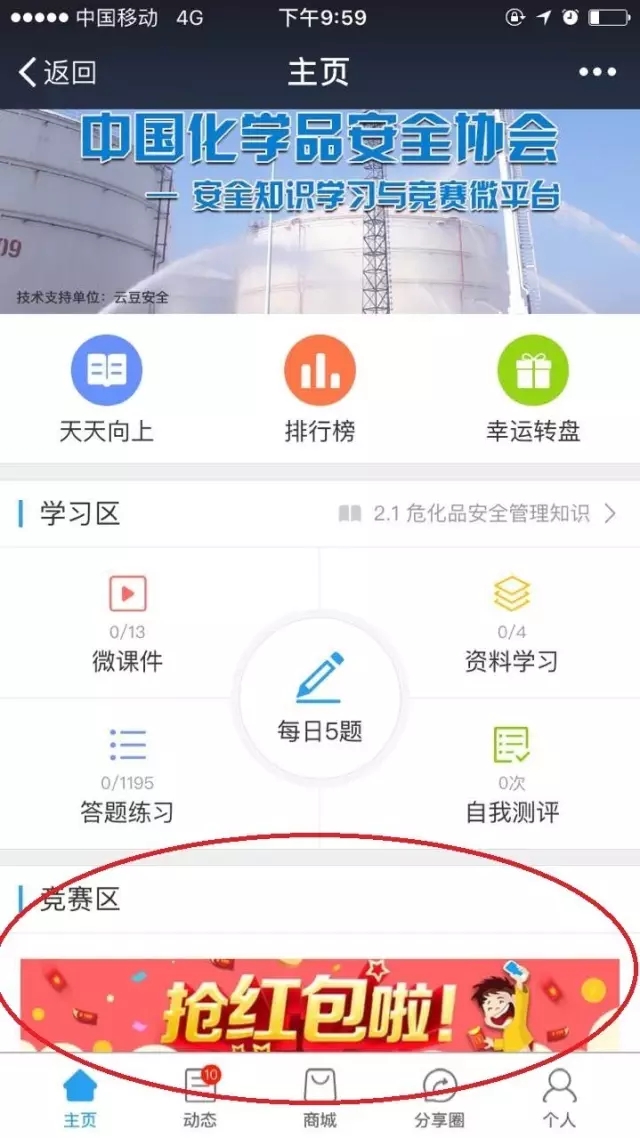640x1138 pixels.
Task: Open the 抢红包啦 banner
Action: pyautogui.click(x=320, y=1004)
